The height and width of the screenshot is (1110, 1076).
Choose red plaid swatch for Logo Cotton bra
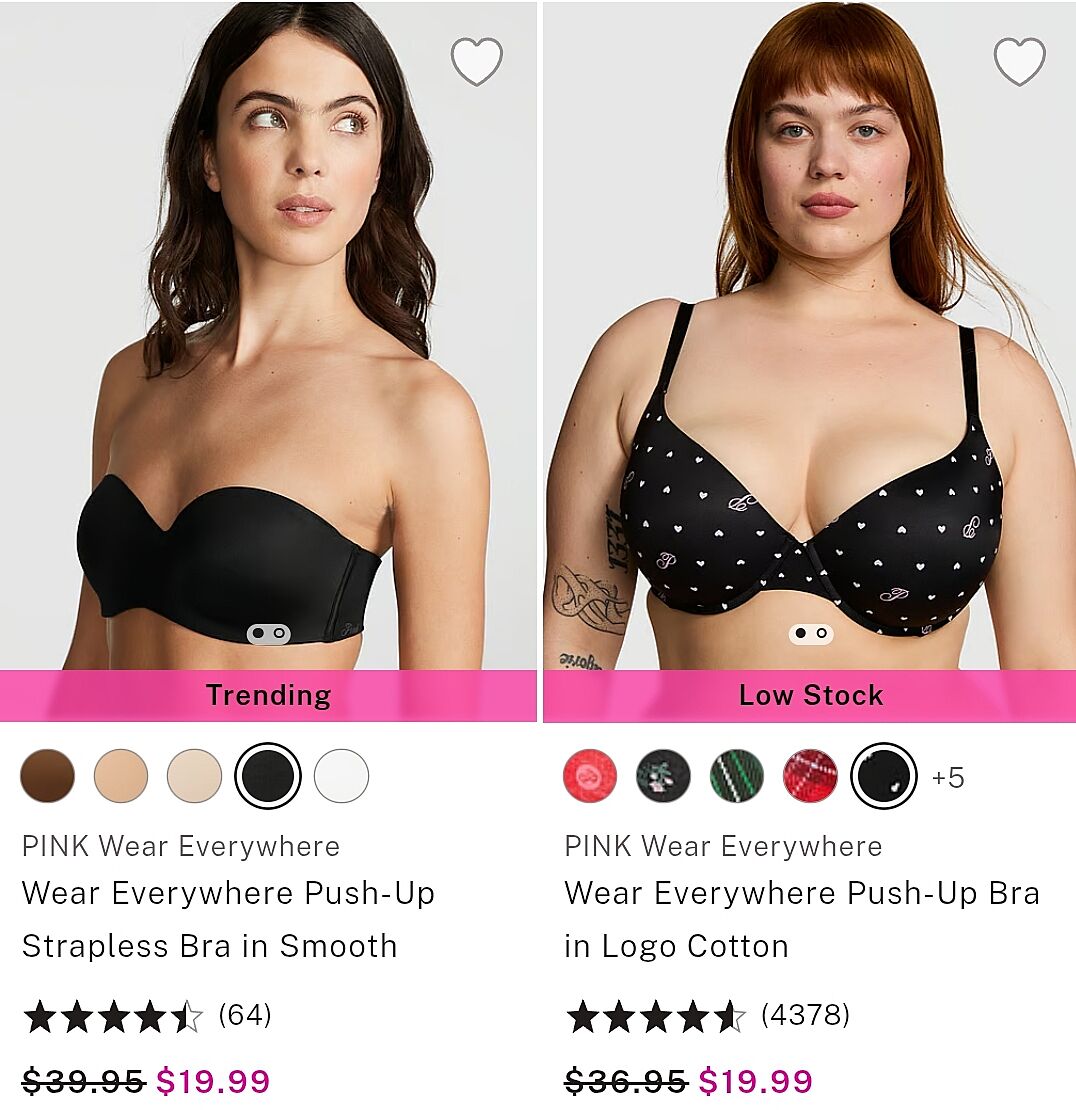coord(810,776)
